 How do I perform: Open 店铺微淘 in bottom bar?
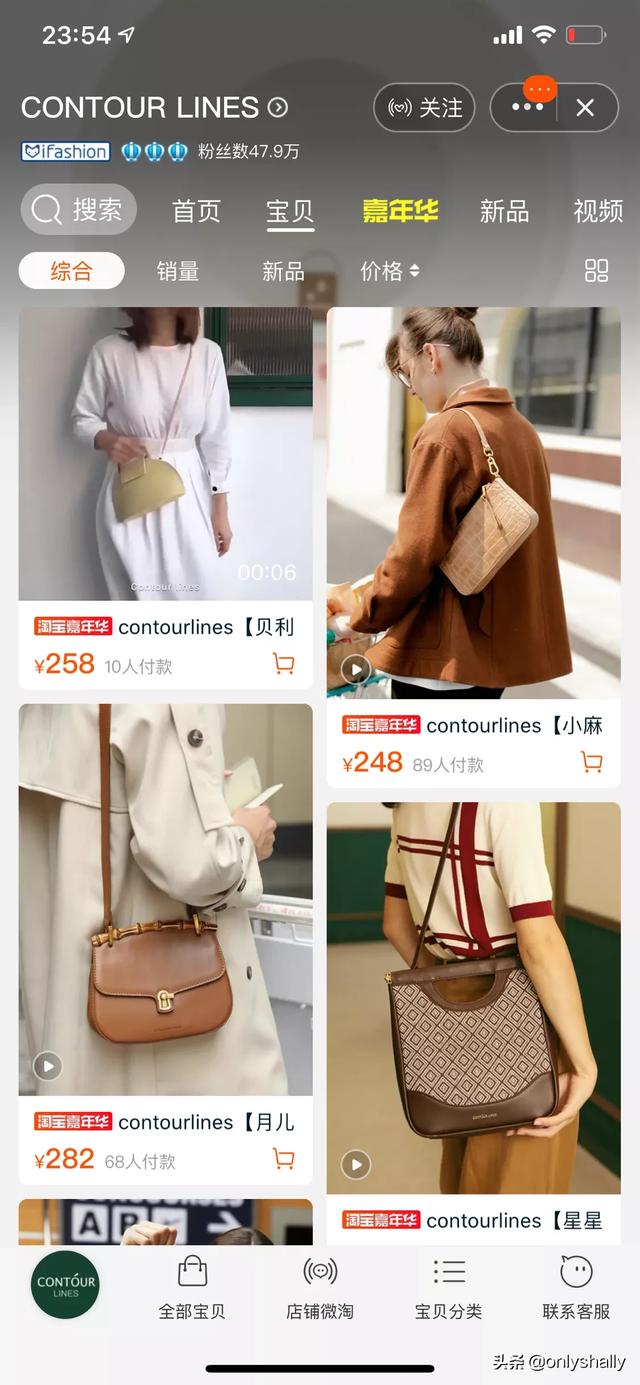320,1289
